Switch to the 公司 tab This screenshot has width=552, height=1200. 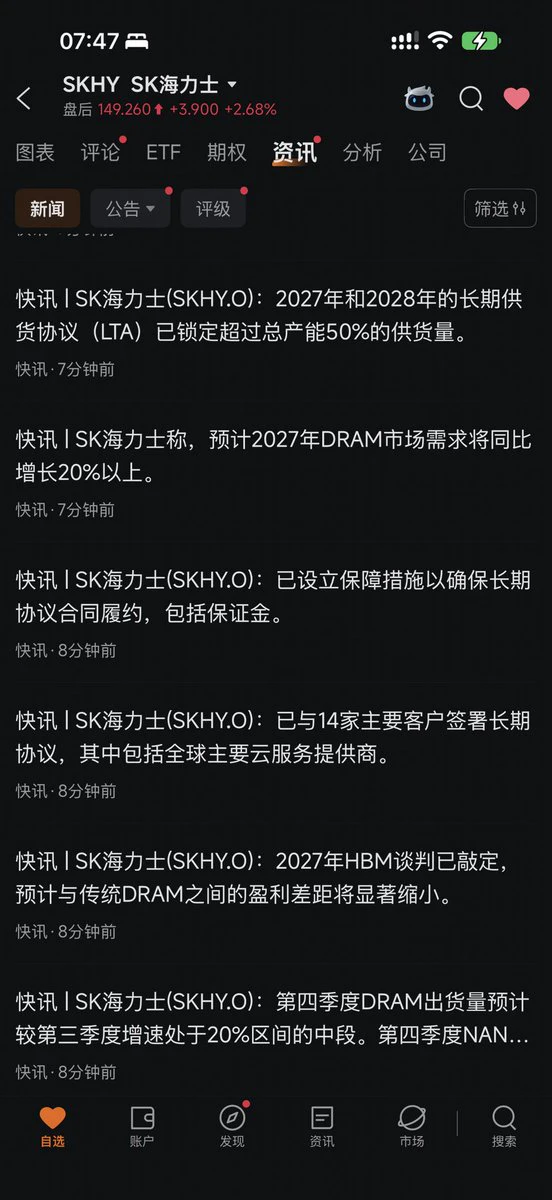pyautogui.click(x=427, y=152)
